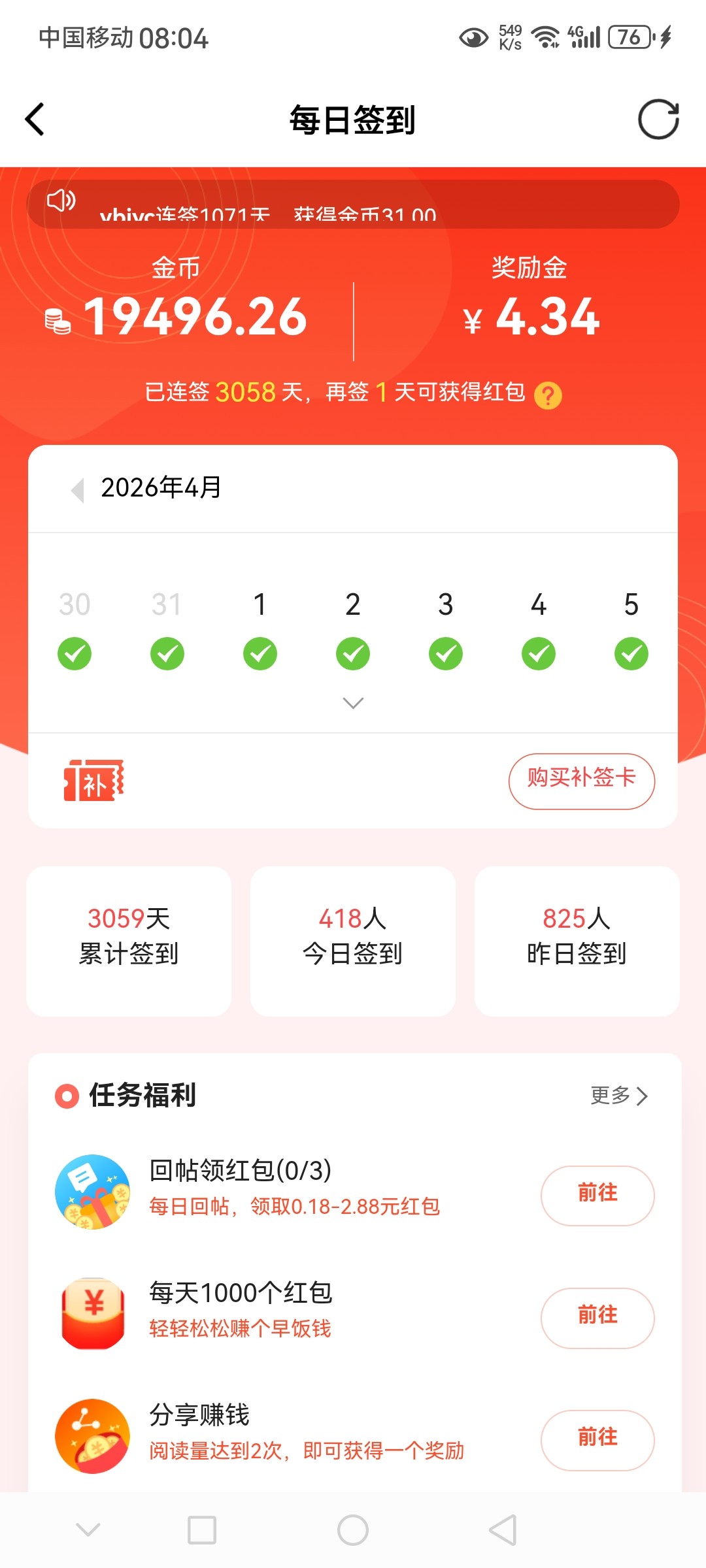
Task: Go to the system home screen
Action: [353, 1529]
